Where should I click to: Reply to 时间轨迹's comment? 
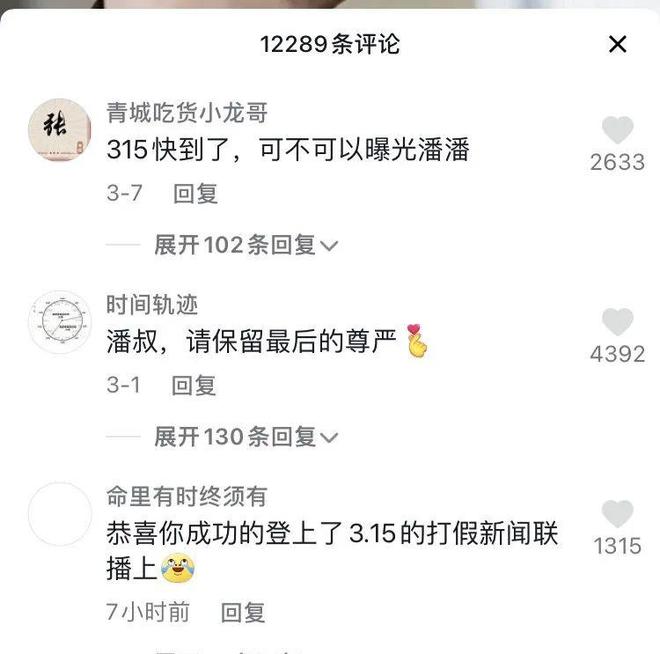coord(193,385)
